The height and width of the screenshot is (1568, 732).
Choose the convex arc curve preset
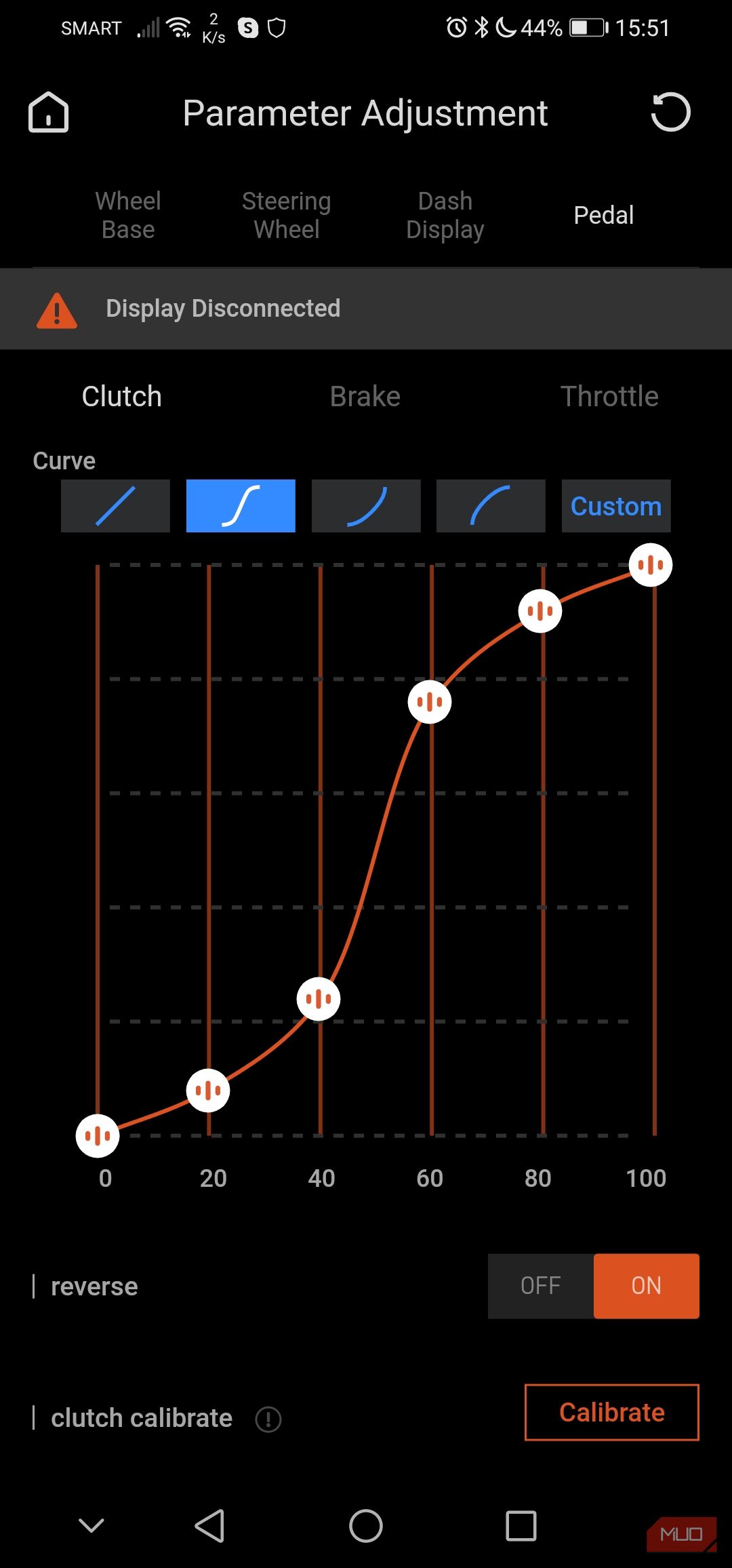coord(491,506)
